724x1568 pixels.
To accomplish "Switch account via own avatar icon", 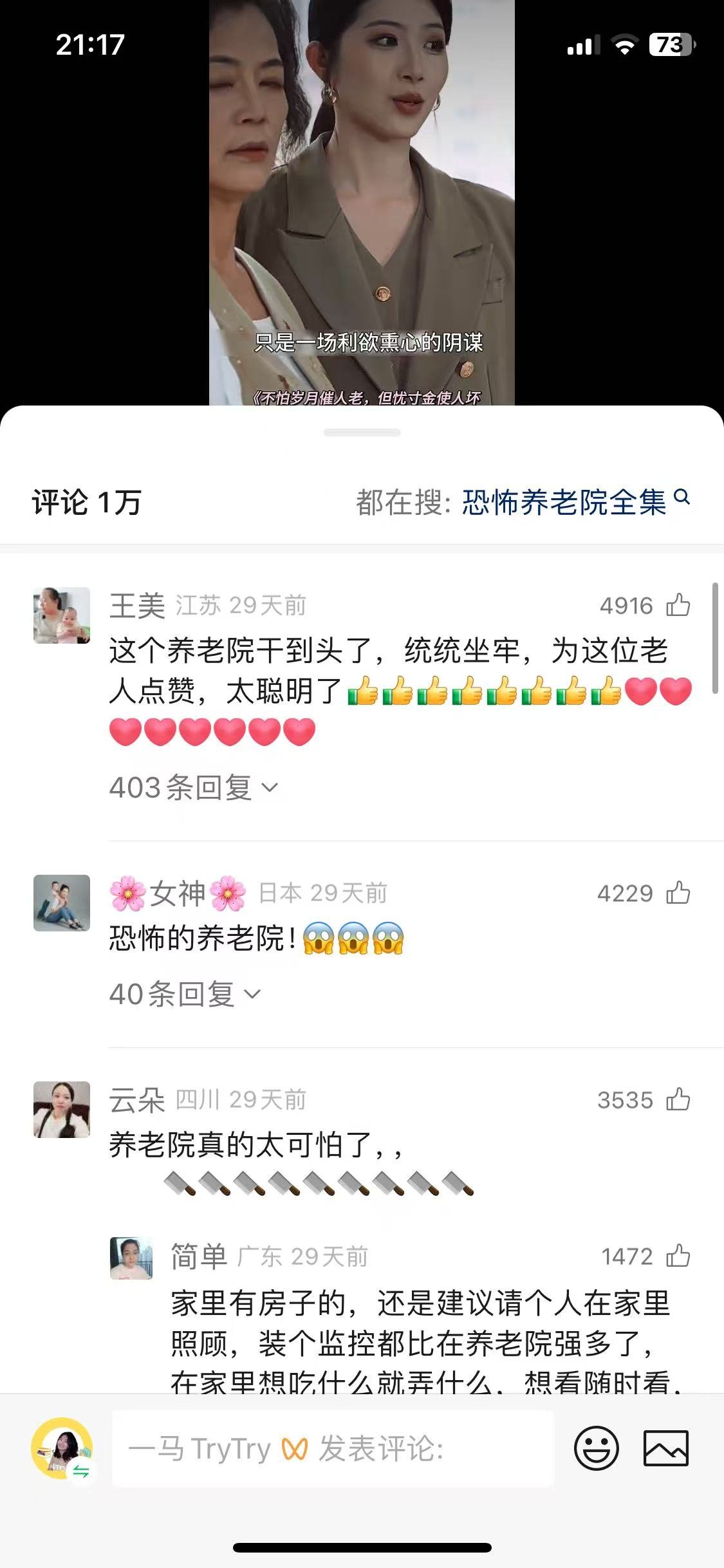I will [62, 1448].
